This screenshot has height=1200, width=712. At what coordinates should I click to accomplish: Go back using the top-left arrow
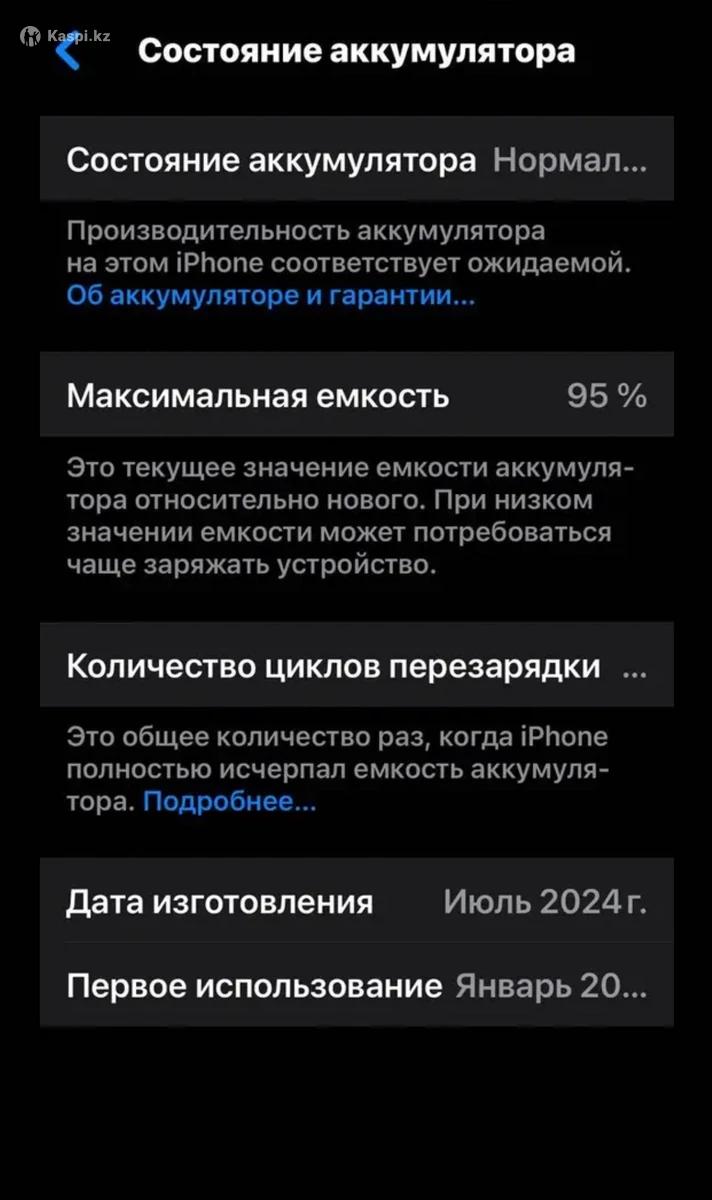click(x=67, y=52)
